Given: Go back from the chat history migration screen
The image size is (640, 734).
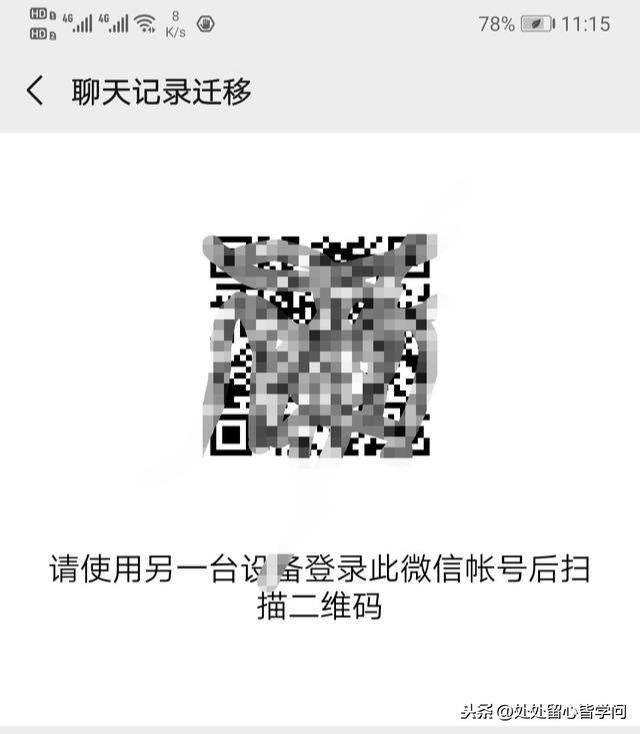Looking at the screenshot, I should [35, 91].
